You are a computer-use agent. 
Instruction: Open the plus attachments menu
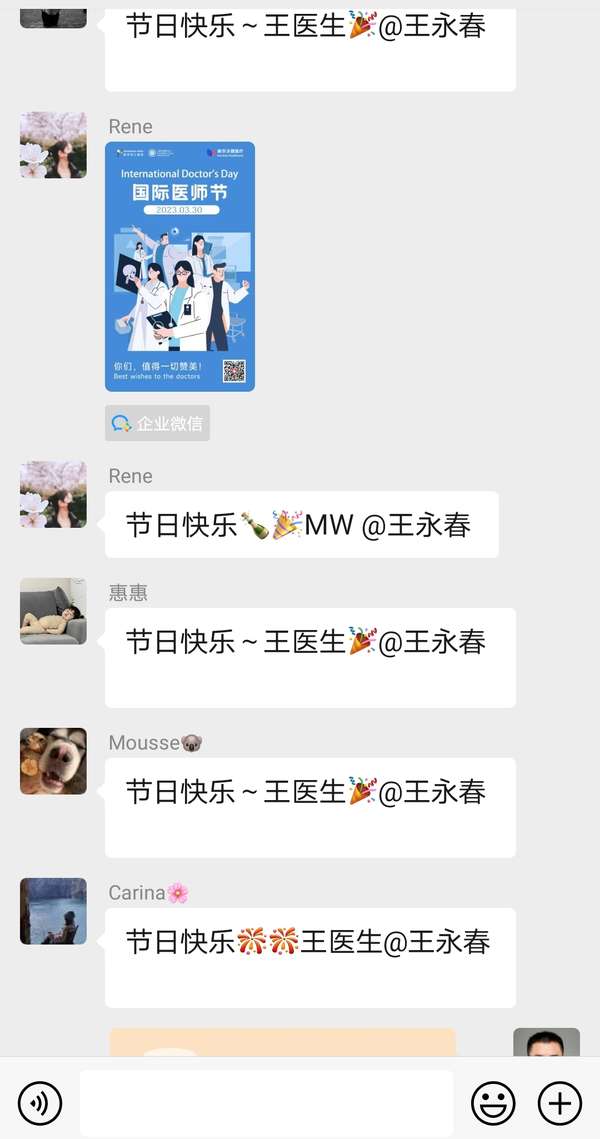pos(559,1103)
